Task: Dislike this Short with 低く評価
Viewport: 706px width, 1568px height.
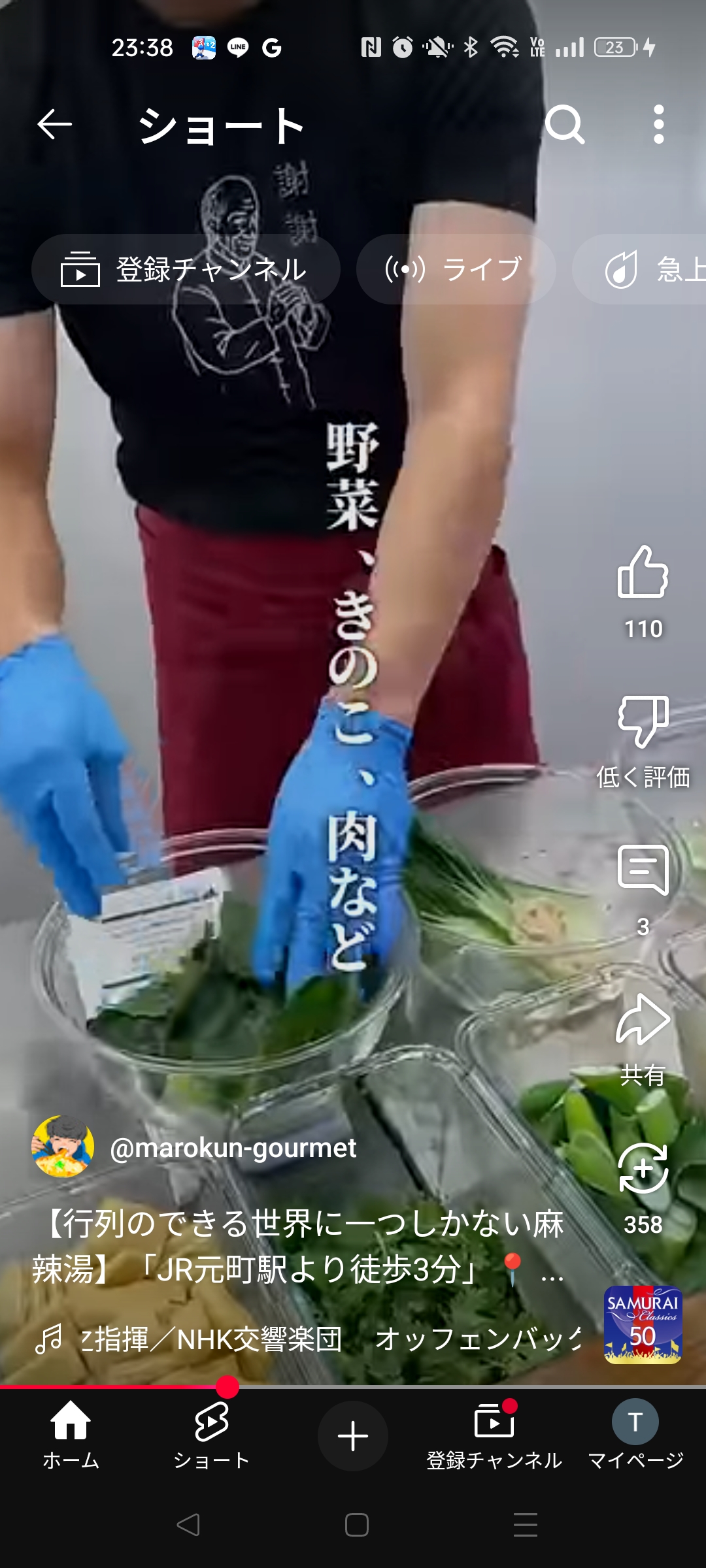Action: 643,722
